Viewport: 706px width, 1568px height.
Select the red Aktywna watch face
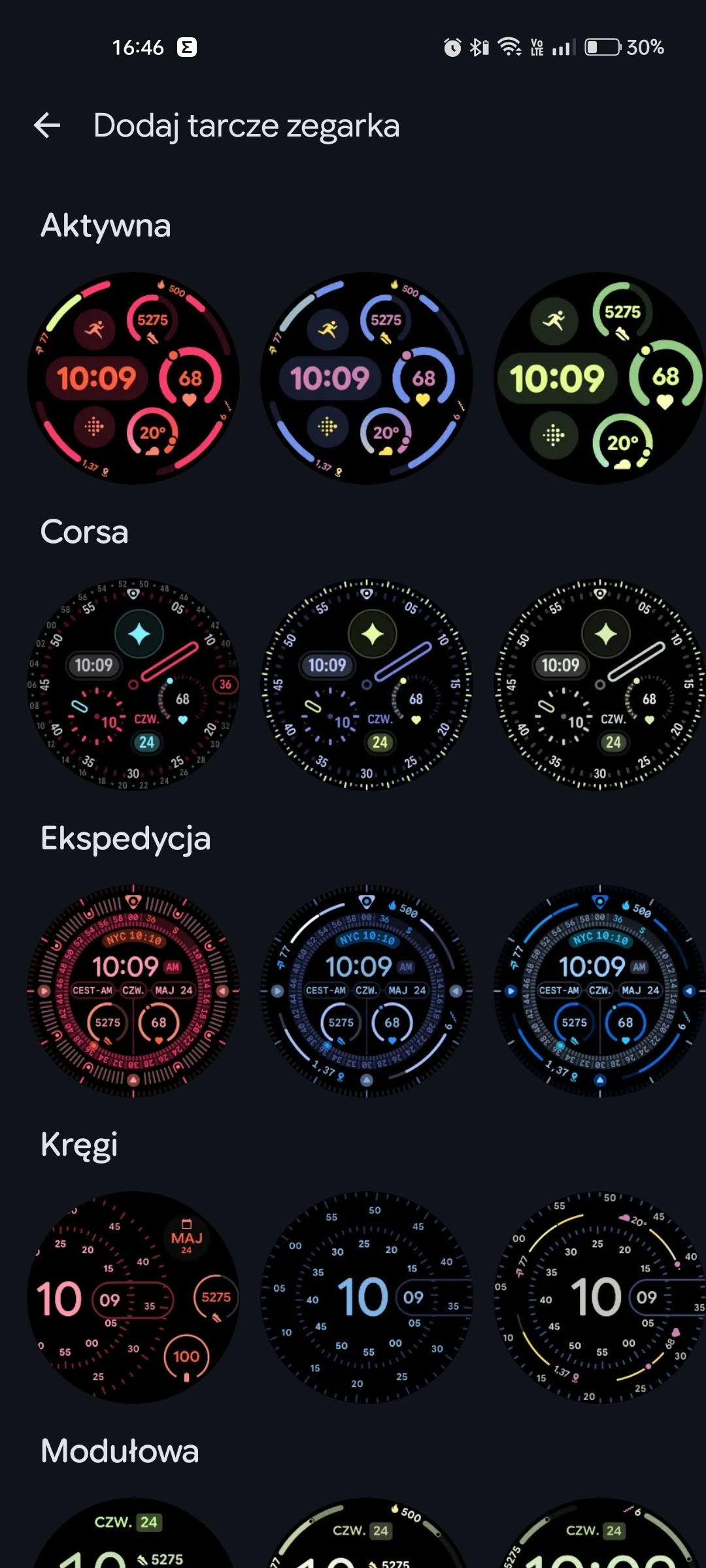(133, 378)
